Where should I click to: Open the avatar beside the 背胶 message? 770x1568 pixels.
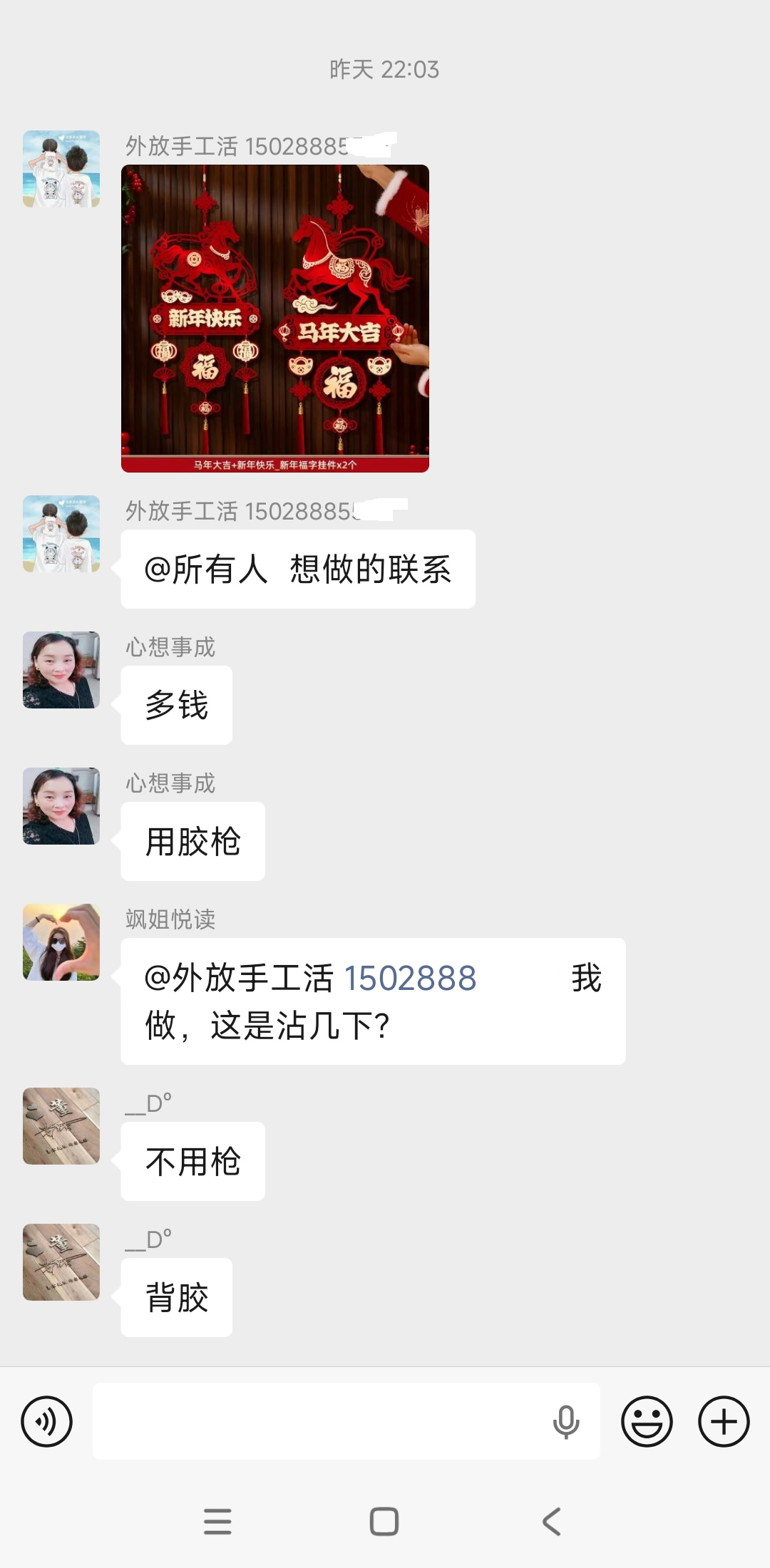(61, 1262)
